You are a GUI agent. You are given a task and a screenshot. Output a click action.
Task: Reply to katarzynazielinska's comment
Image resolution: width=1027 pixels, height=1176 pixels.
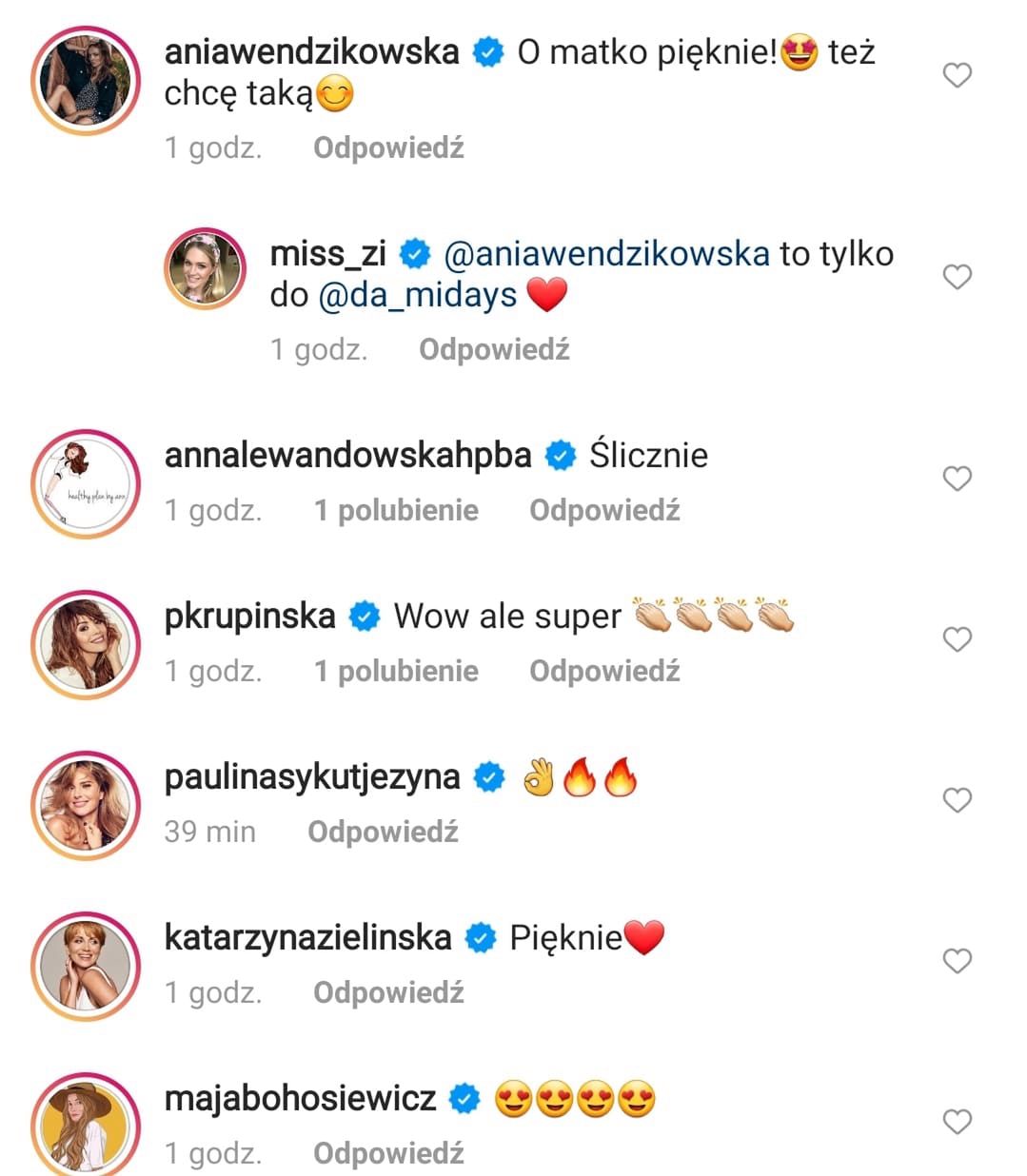[x=388, y=993]
